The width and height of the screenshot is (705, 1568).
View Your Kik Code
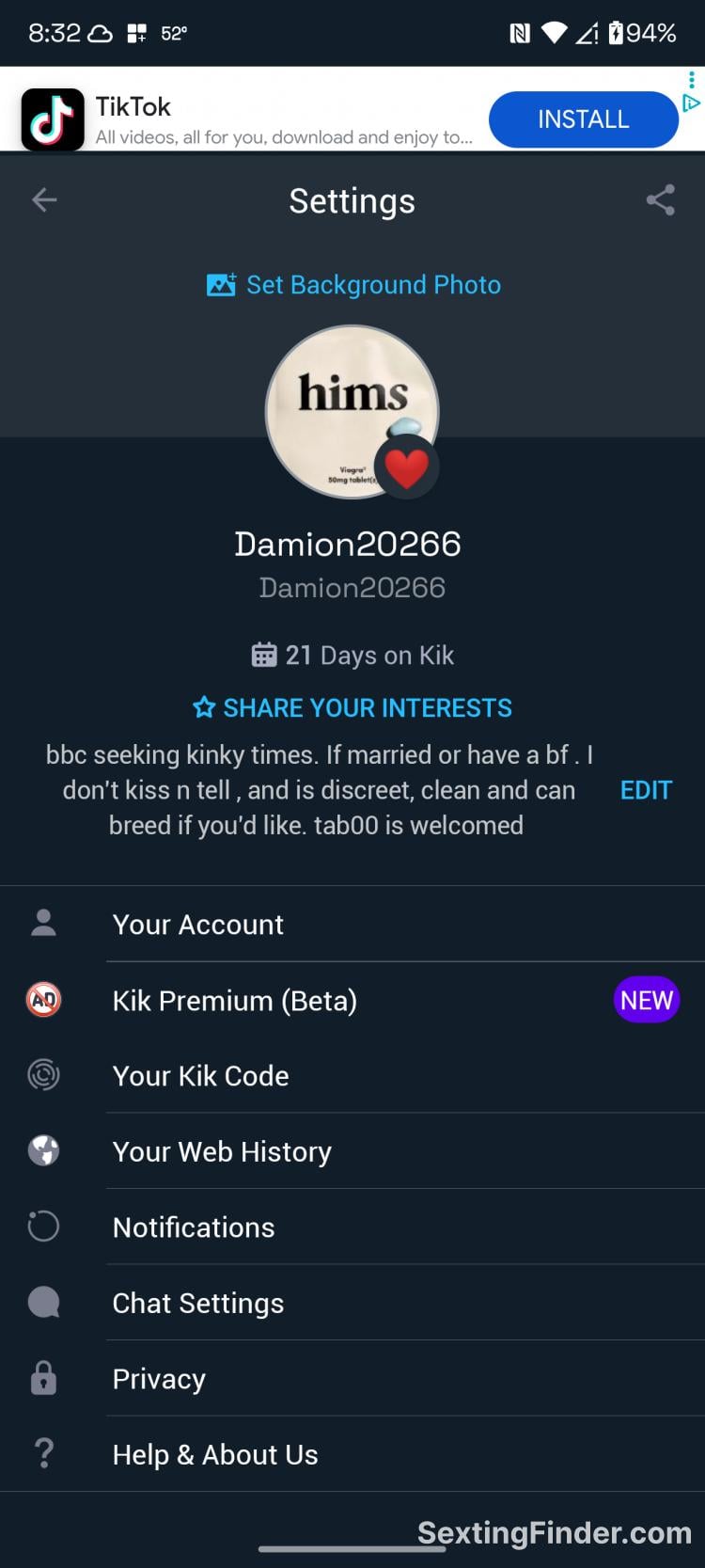click(x=201, y=1076)
